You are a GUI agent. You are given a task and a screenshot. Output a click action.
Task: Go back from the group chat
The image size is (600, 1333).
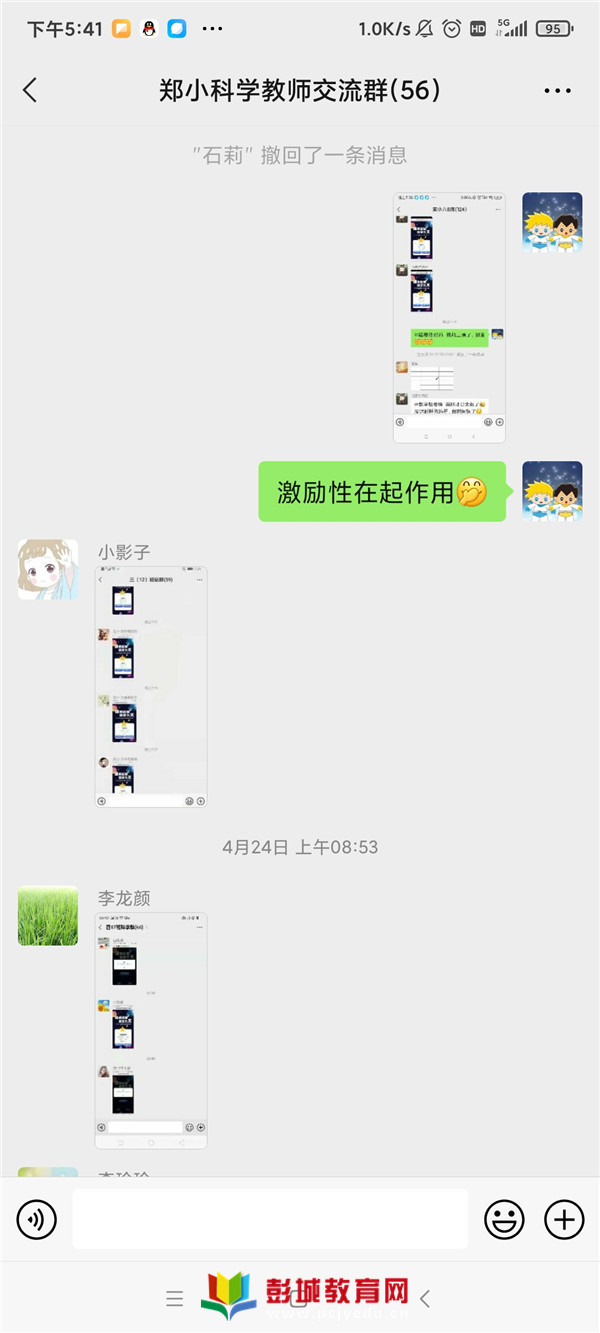30,90
